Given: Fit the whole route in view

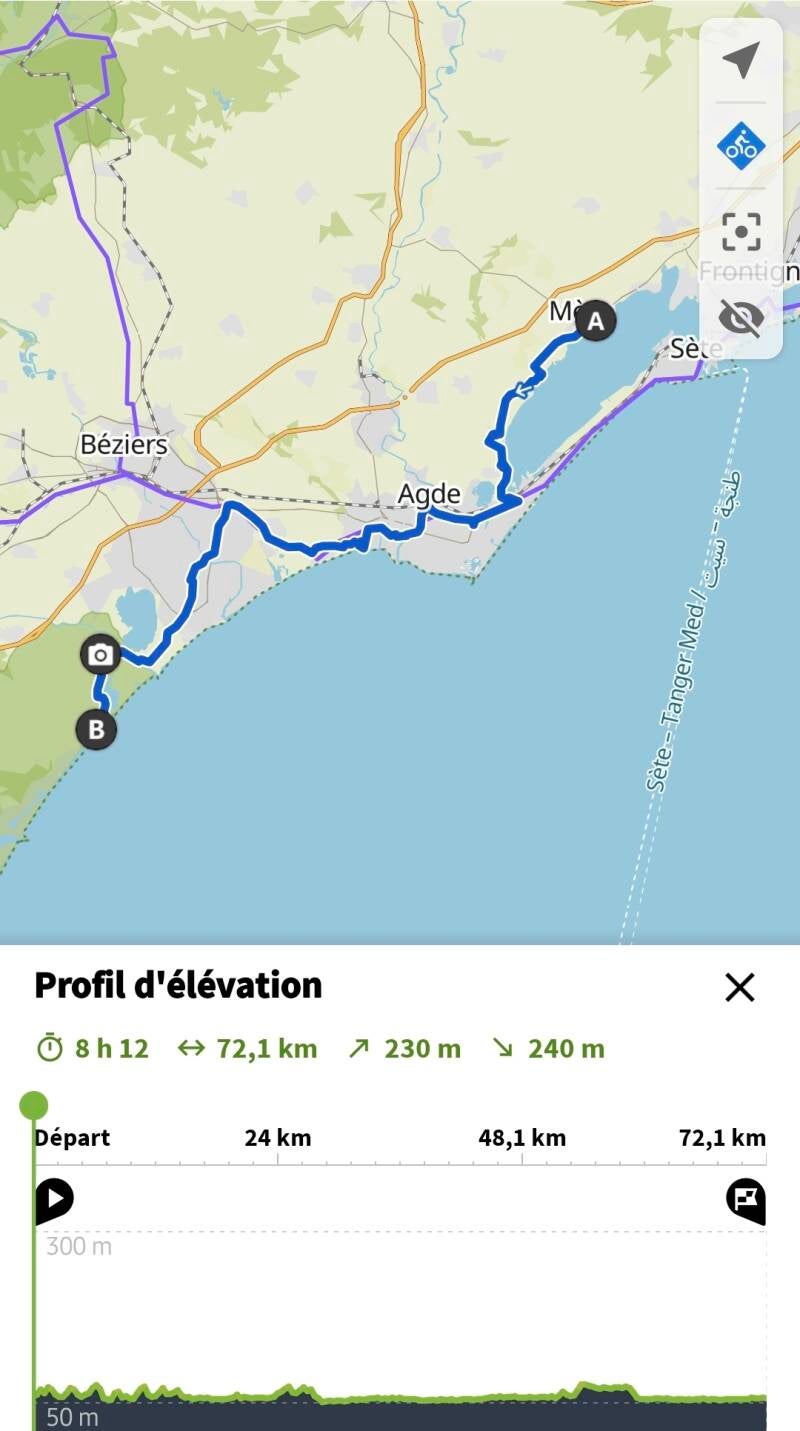Looking at the screenshot, I should click(741, 232).
